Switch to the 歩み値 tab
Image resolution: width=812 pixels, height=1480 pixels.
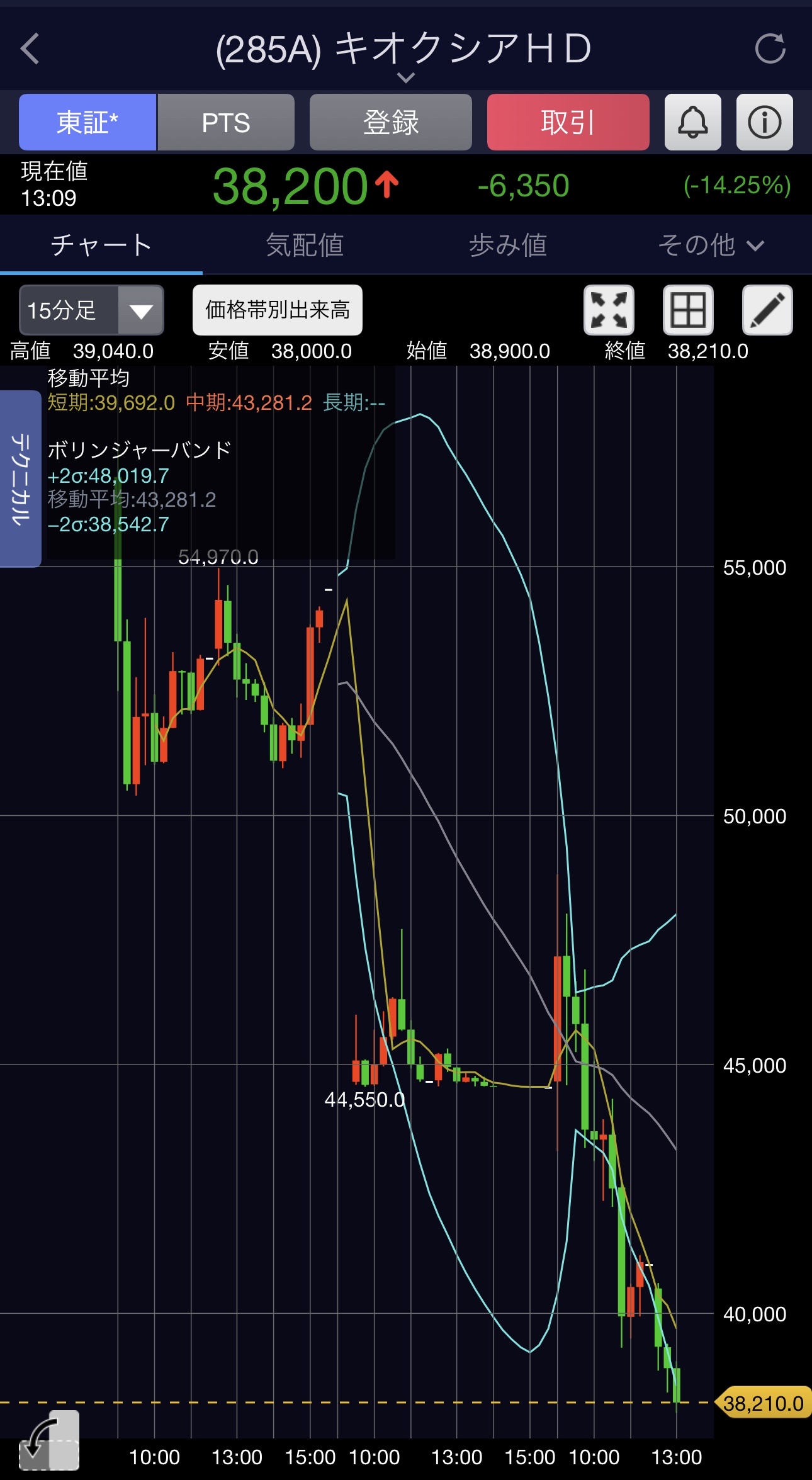tap(507, 245)
